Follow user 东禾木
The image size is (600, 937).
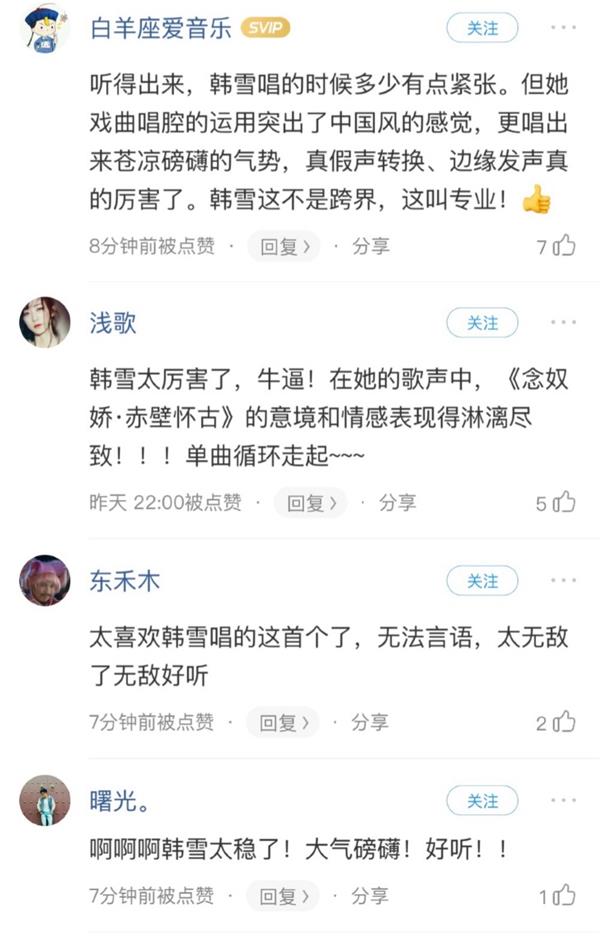tap(482, 581)
